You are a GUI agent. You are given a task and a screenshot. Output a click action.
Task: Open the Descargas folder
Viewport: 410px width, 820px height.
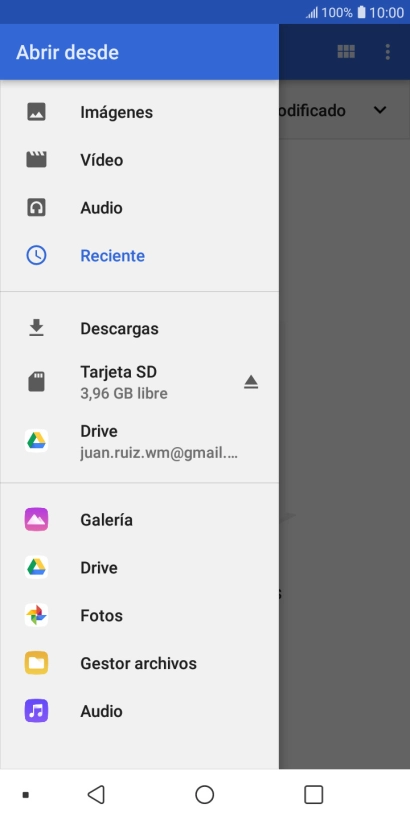coord(139,328)
